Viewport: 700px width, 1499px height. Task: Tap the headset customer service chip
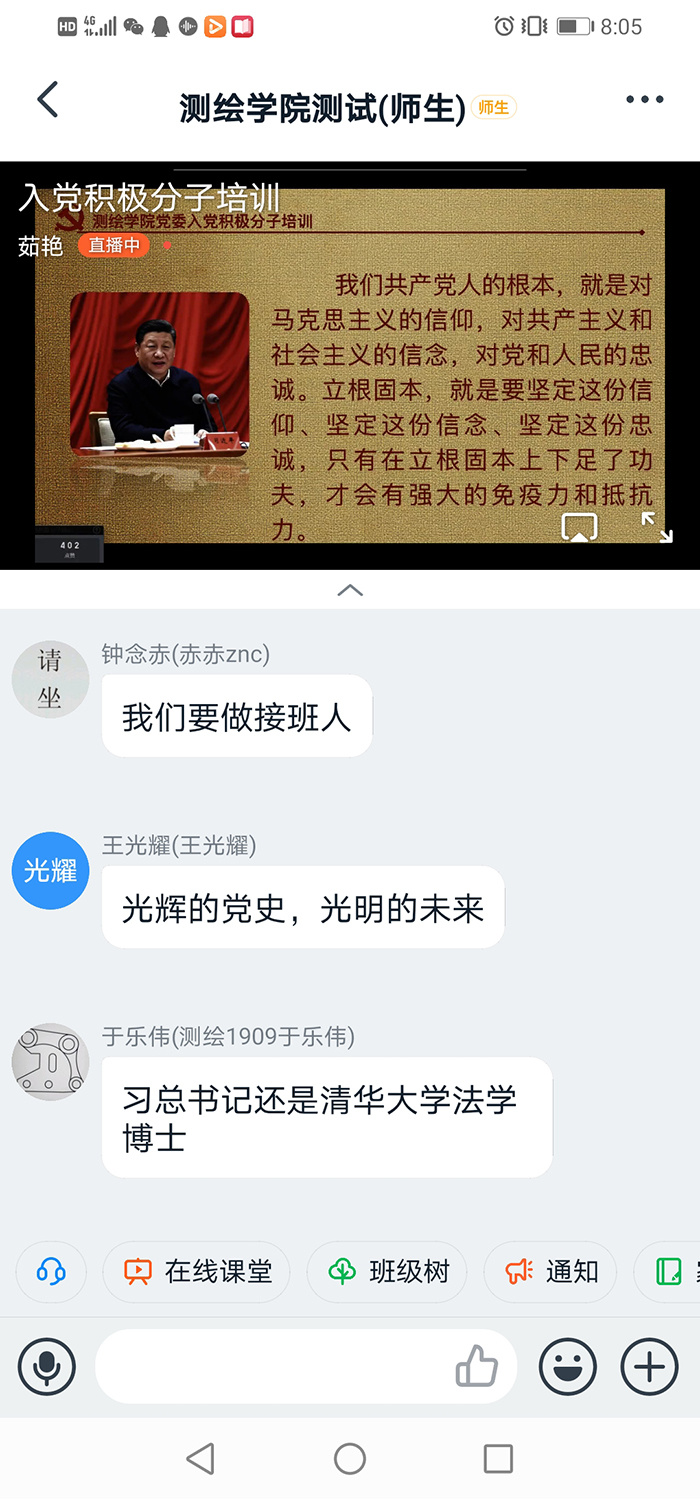51,1271
